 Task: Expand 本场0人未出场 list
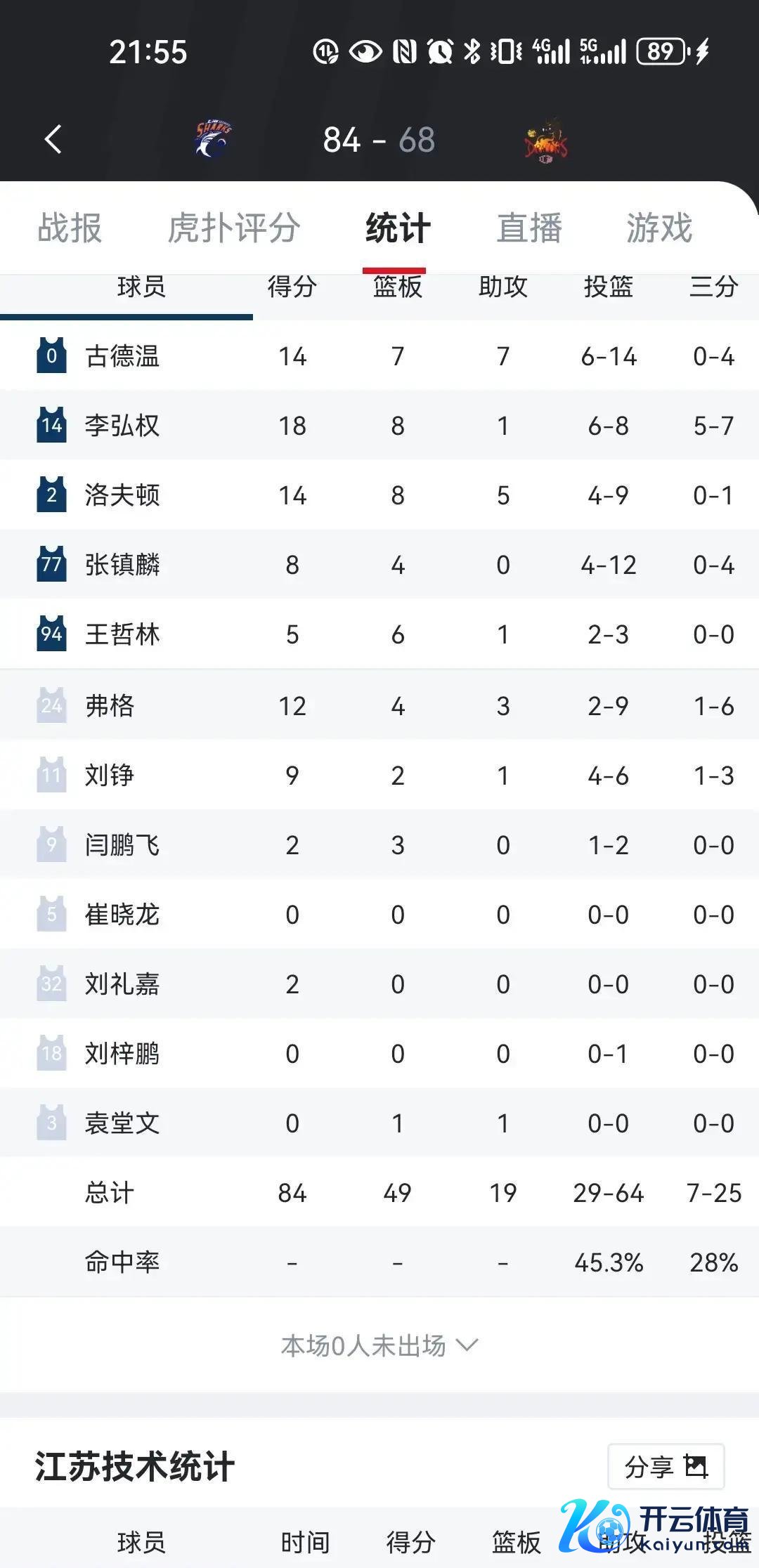[x=379, y=1345]
